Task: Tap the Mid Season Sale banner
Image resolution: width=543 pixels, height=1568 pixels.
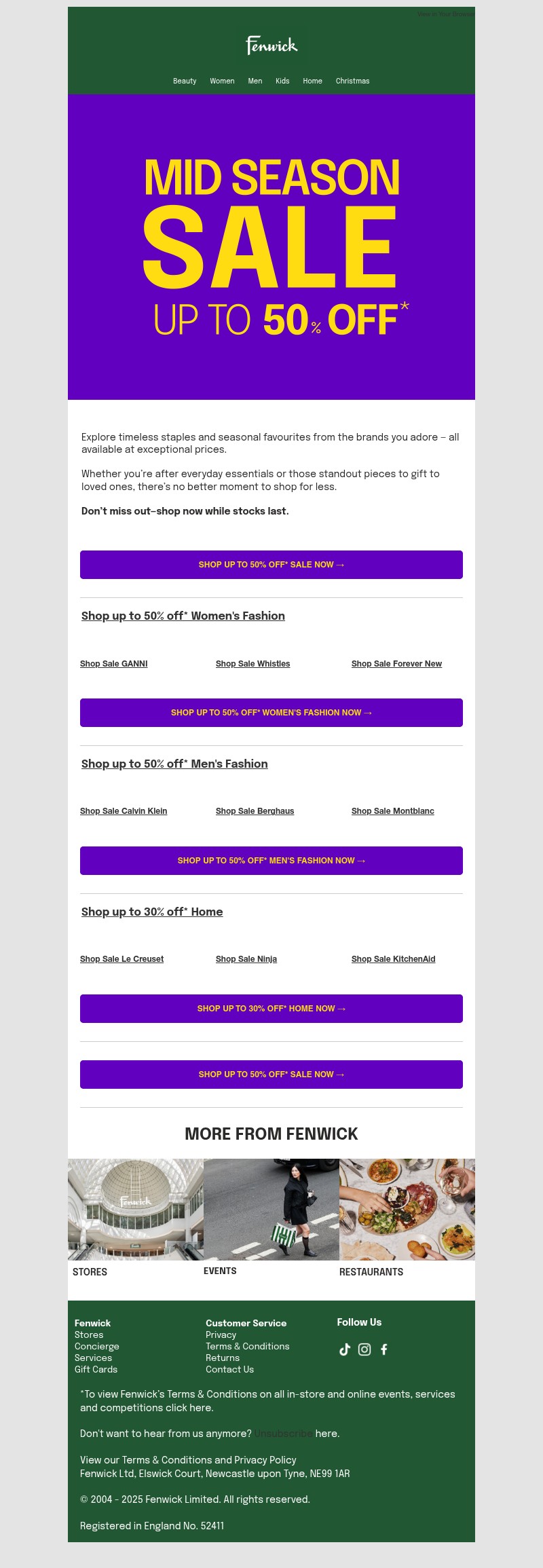Action: click(271, 246)
